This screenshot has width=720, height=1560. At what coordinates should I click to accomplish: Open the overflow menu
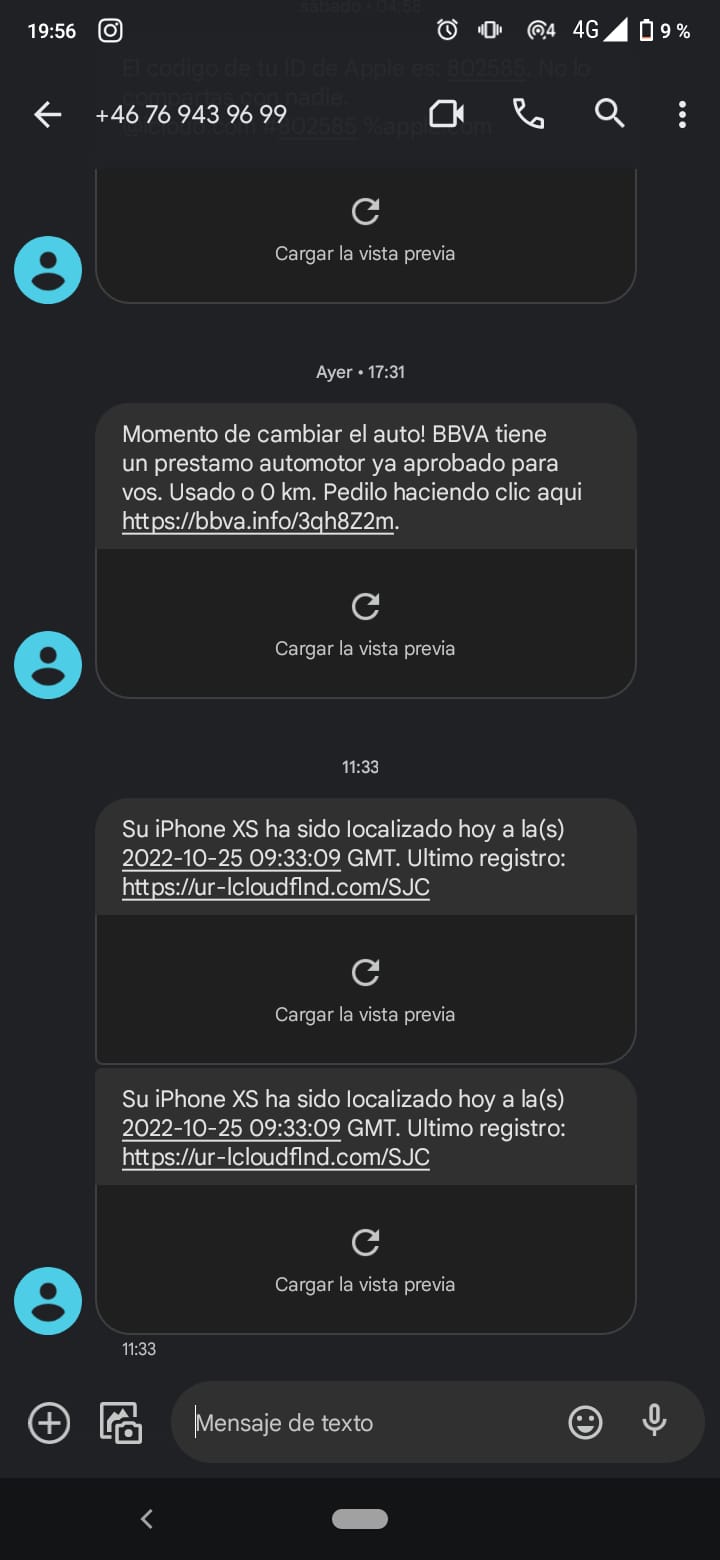coord(682,114)
